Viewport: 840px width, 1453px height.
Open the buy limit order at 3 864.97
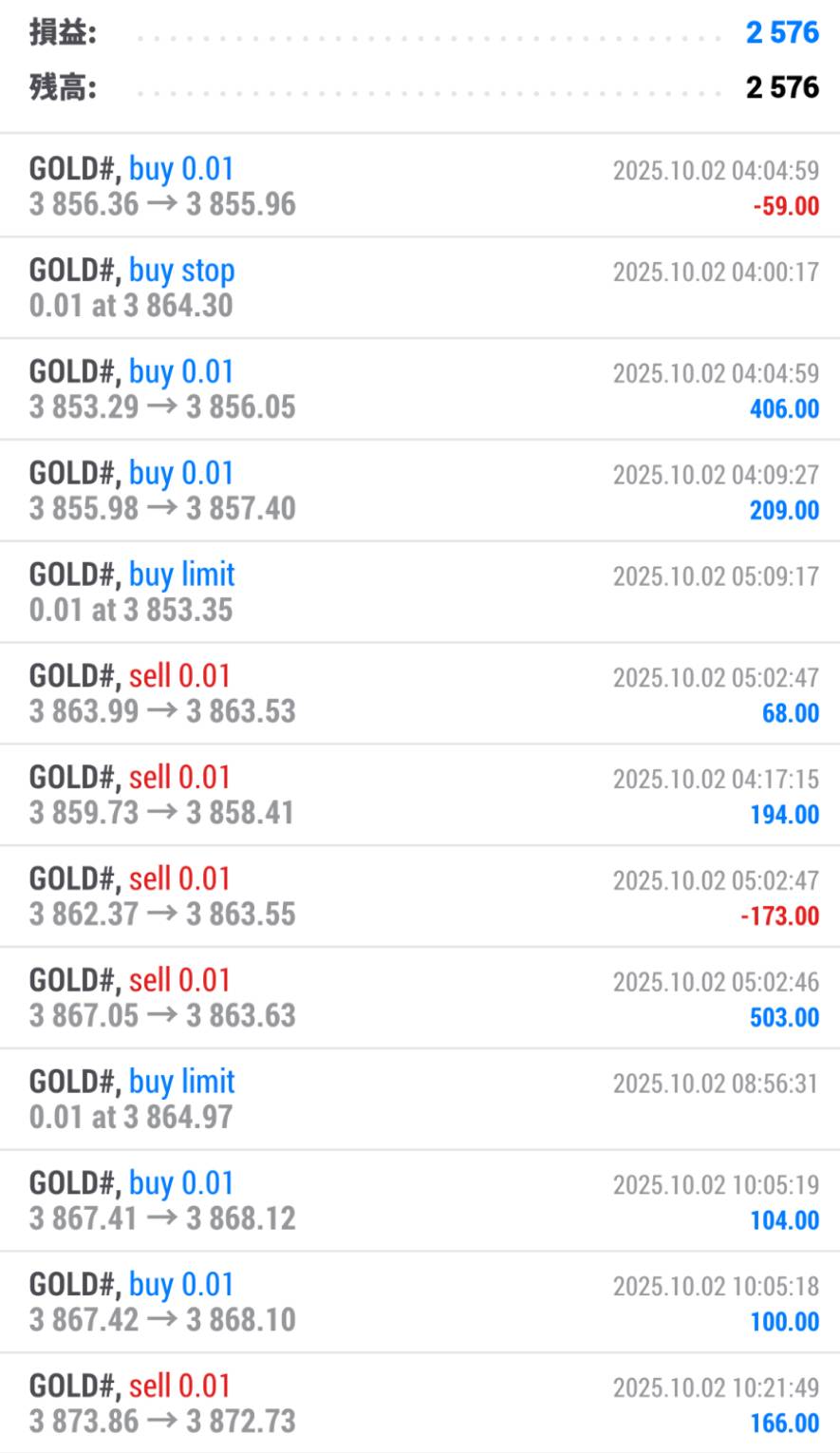pos(418,1099)
